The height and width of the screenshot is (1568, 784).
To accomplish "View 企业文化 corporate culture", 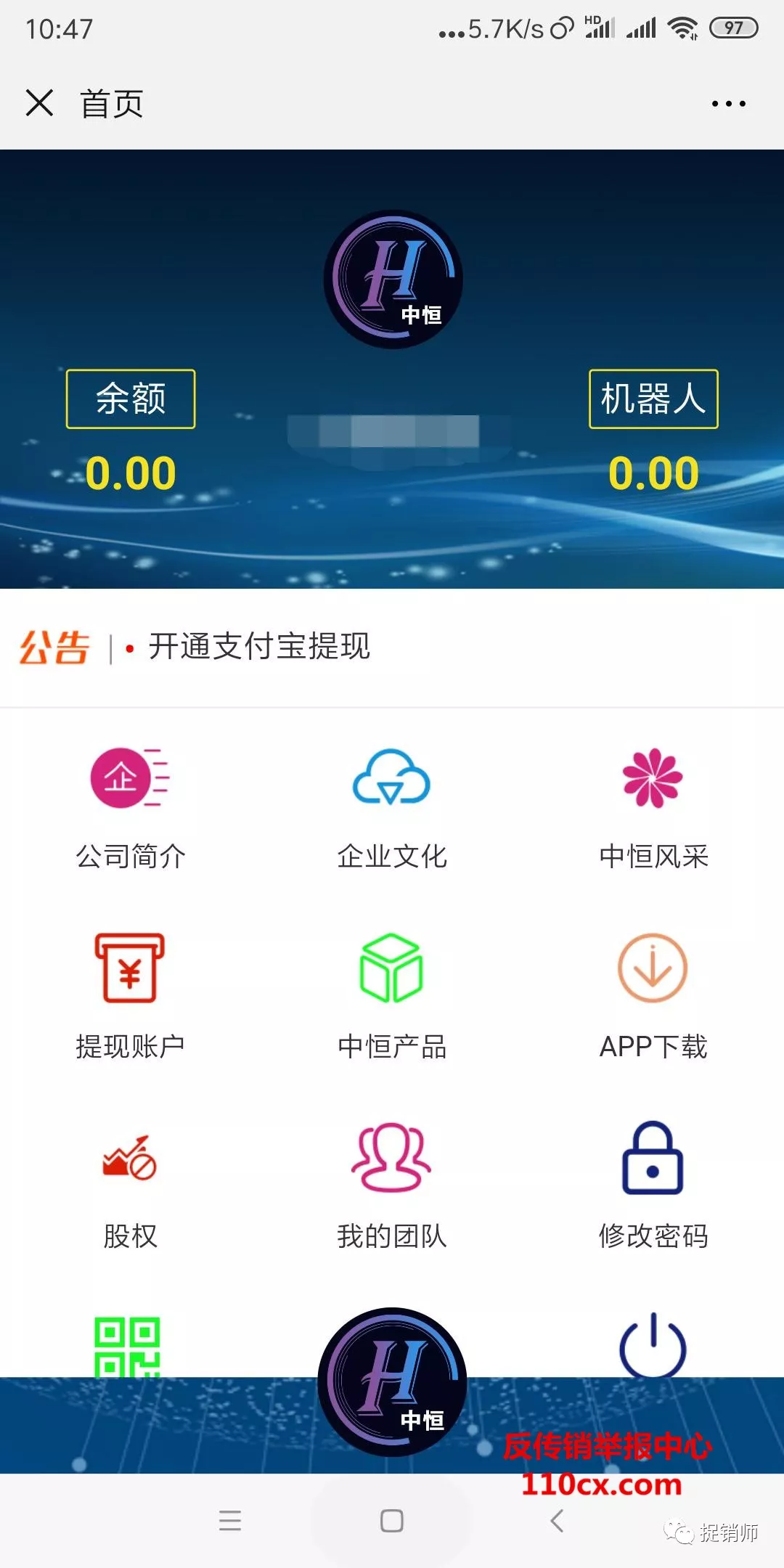I will tap(392, 806).
